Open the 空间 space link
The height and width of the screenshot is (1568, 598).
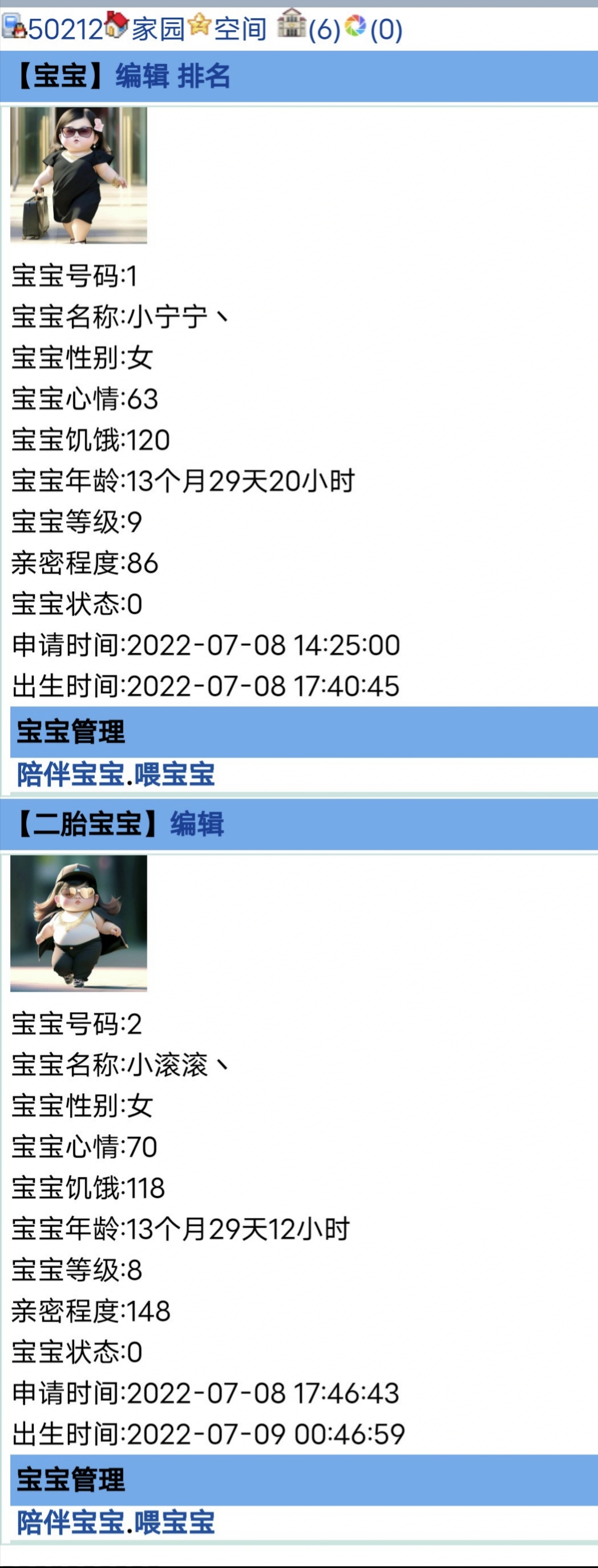[240, 29]
